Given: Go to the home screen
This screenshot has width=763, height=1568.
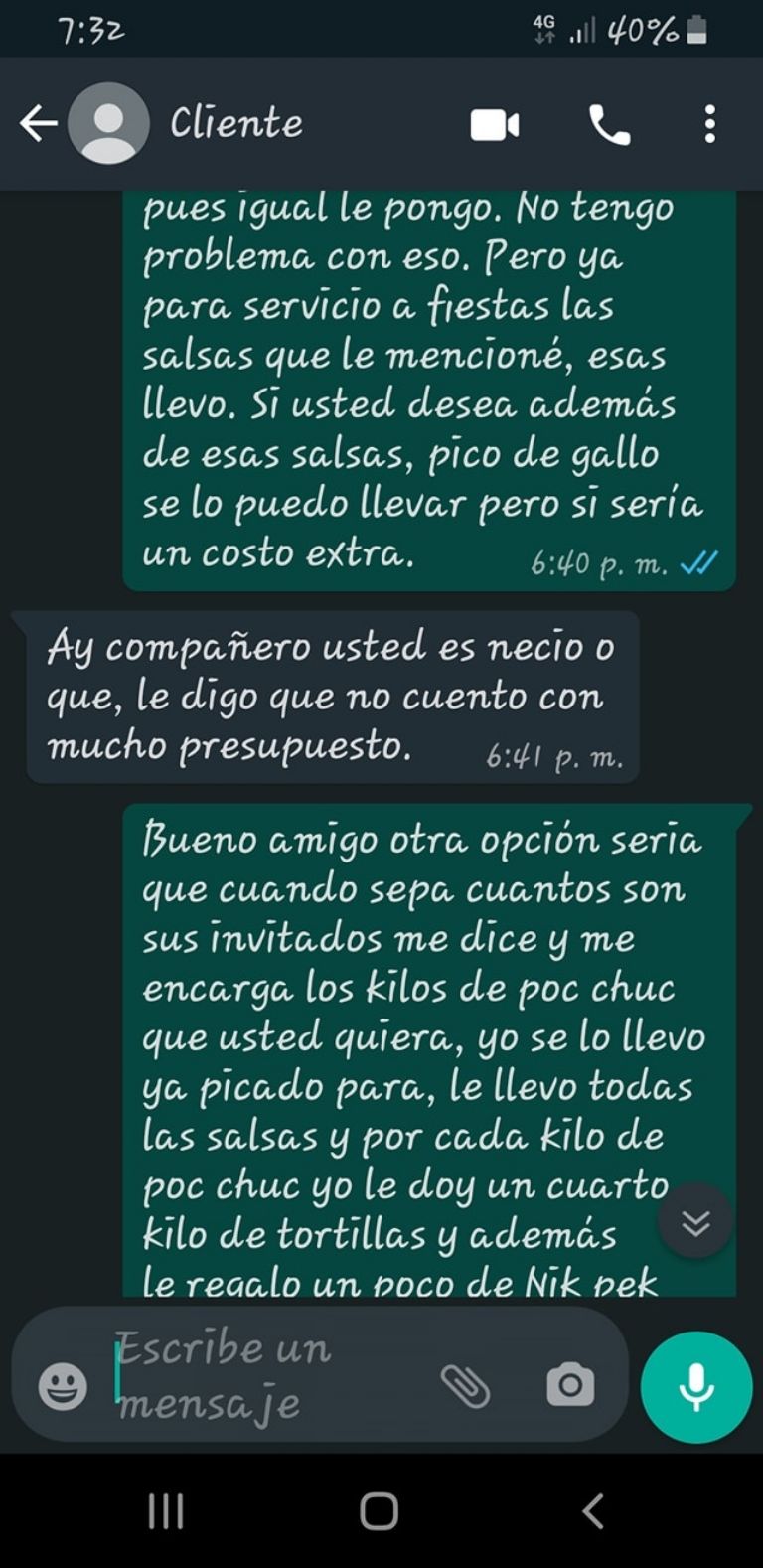Looking at the screenshot, I should tap(380, 1511).
